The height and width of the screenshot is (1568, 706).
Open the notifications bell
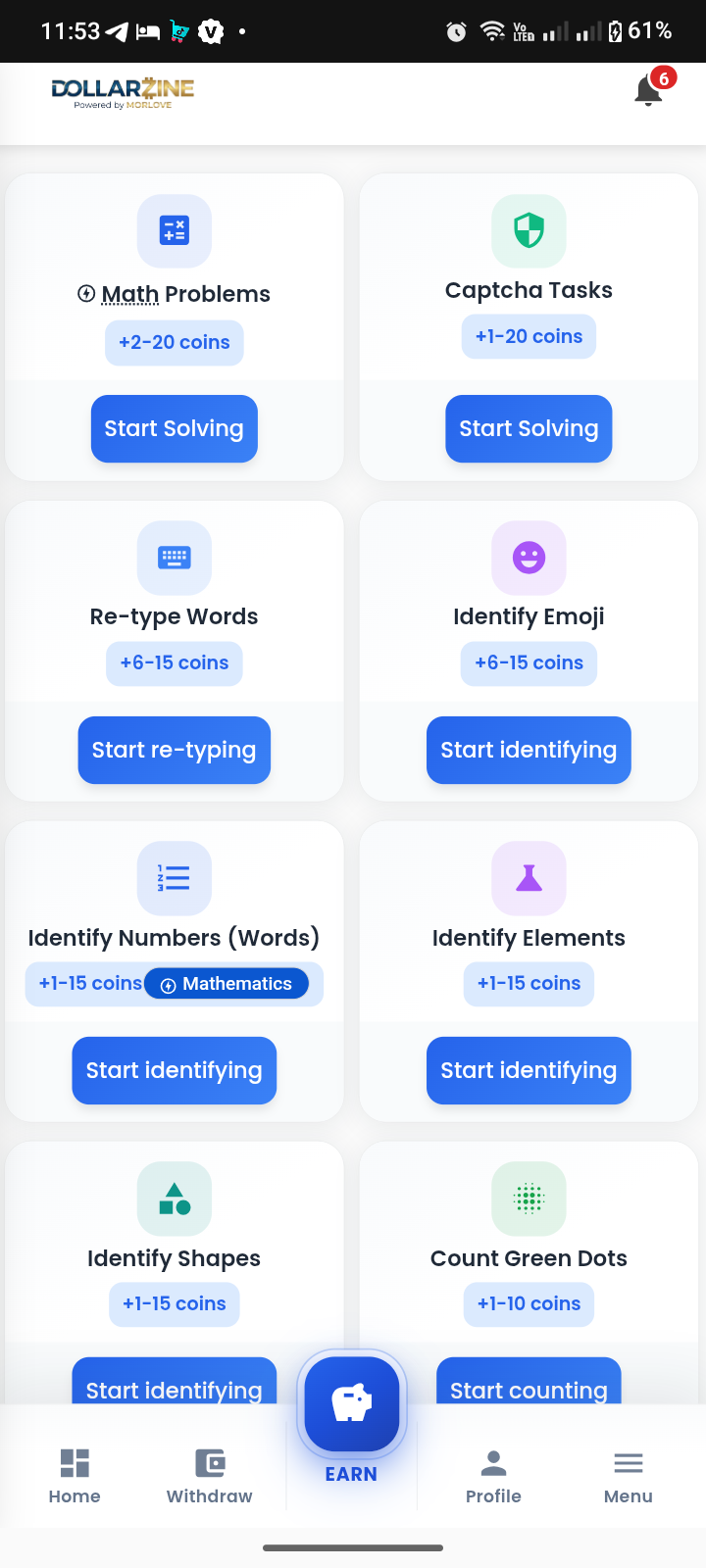point(648,90)
